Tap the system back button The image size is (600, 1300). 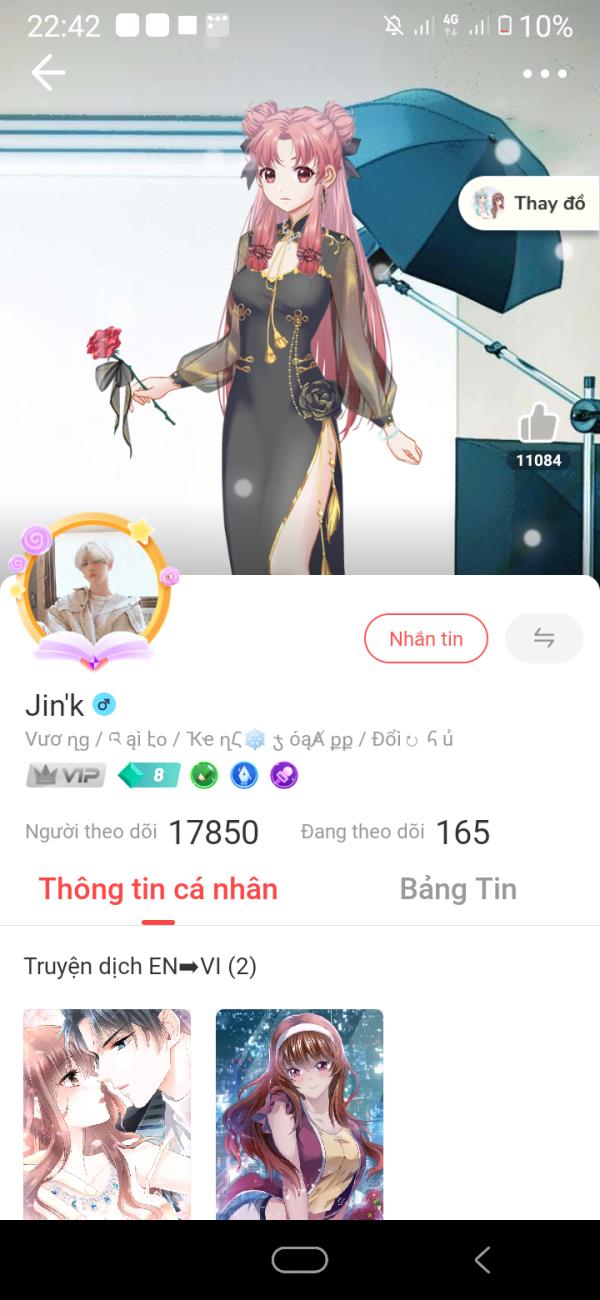pyautogui.click(x=482, y=1260)
